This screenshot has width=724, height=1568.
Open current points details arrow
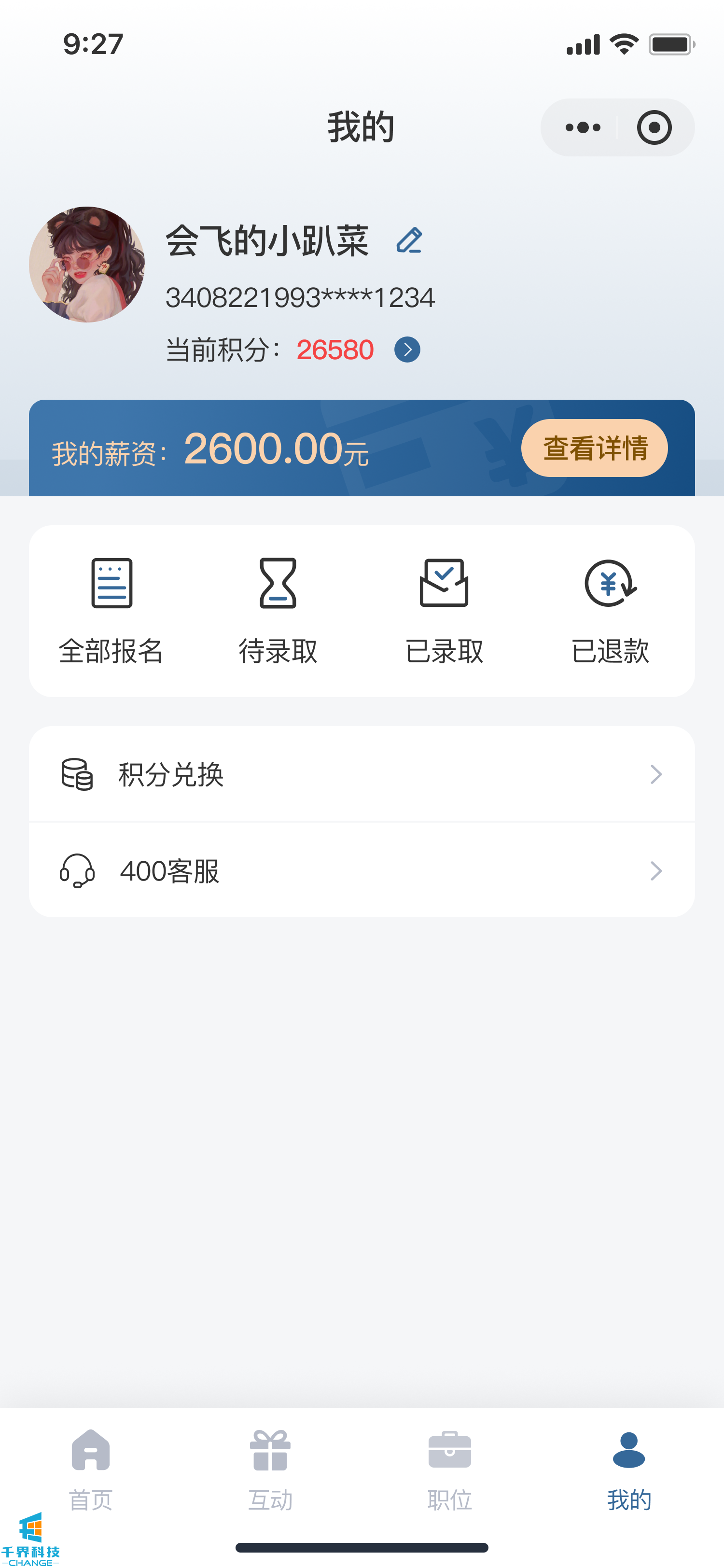coord(407,350)
